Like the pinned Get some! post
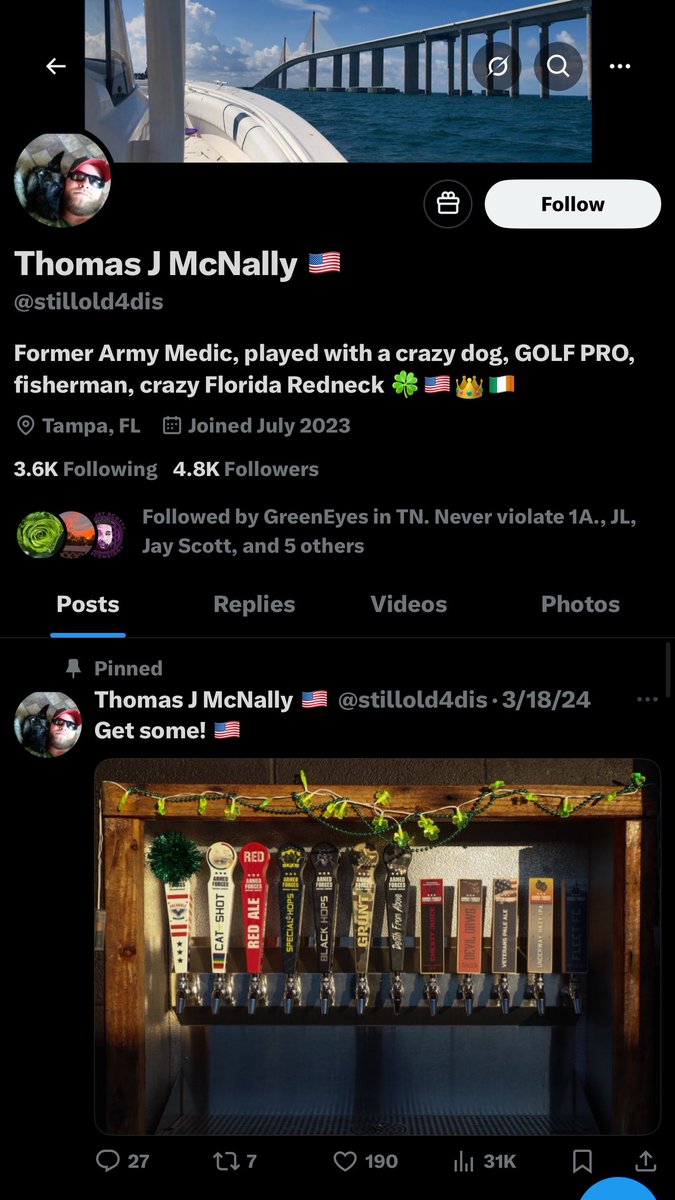This screenshot has width=675, height=1200. coord(365,1161)
